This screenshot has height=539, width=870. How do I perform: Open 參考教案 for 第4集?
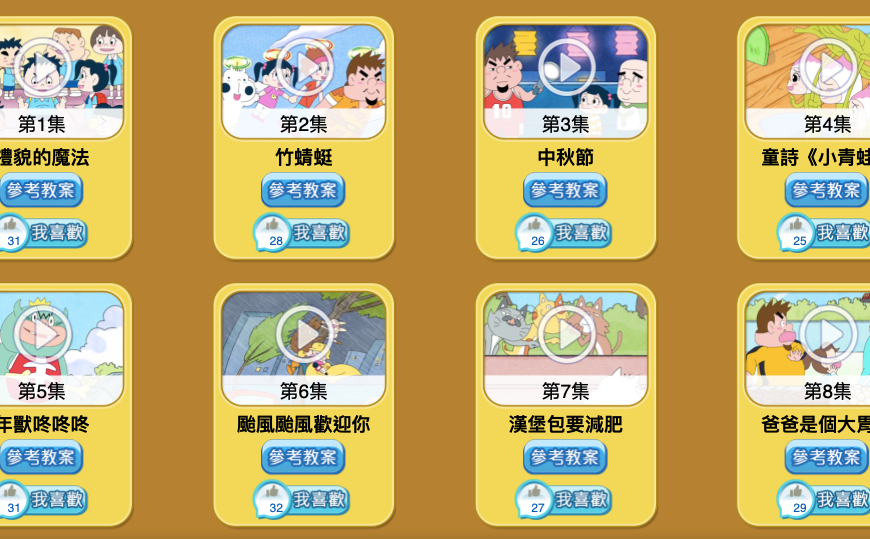827,190
